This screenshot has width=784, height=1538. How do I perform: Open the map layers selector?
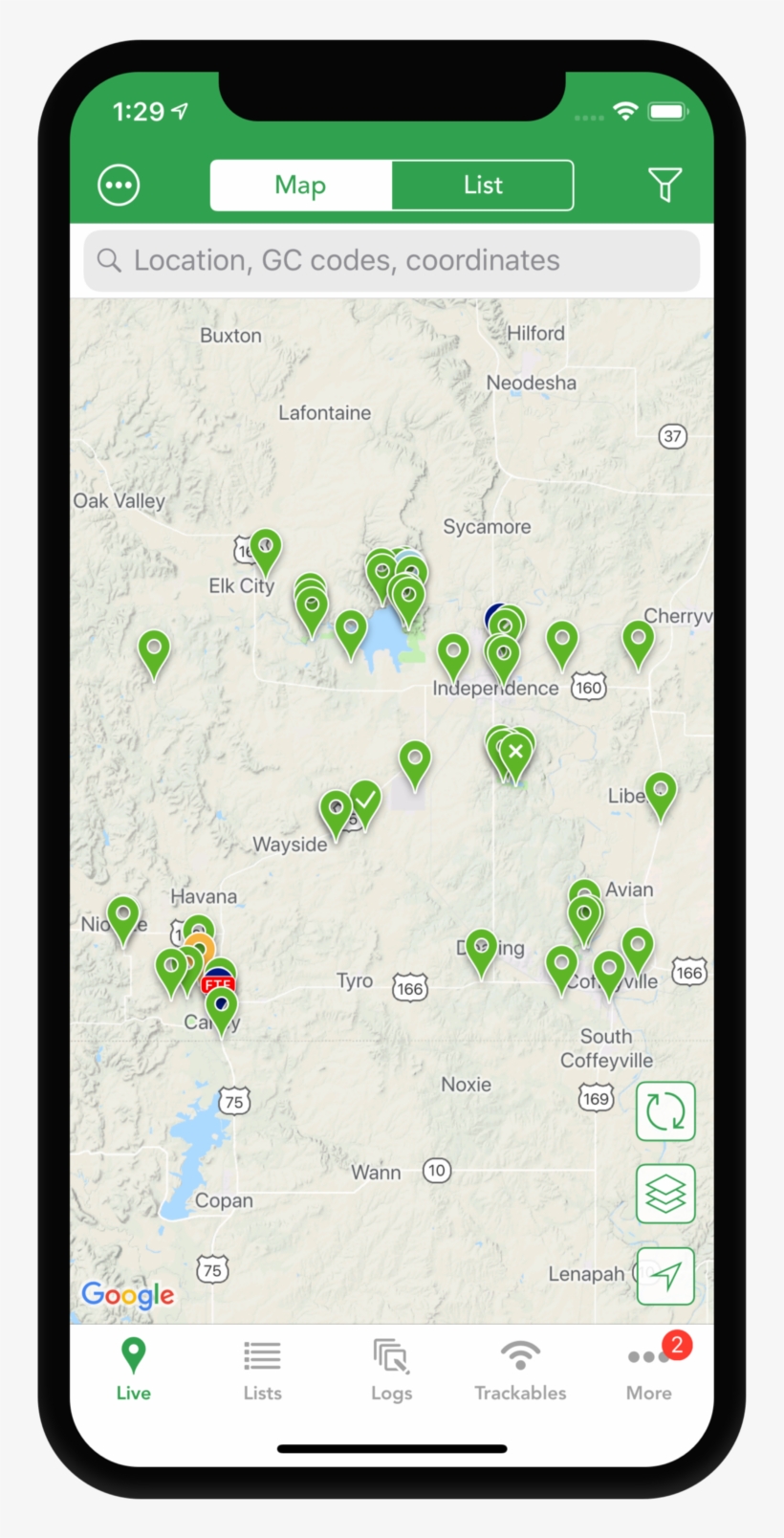coord(665,1193)
